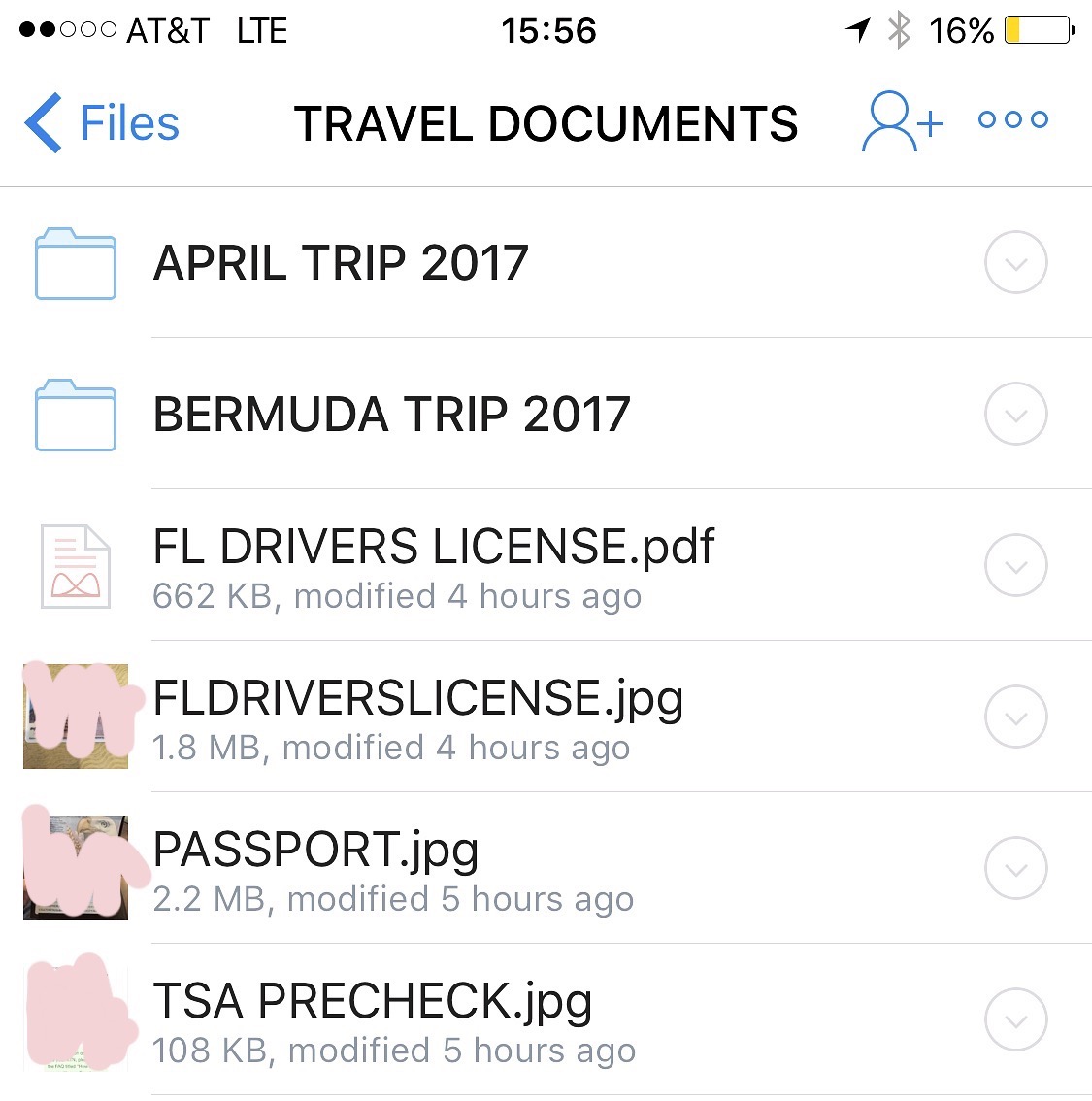
Task: Tap the Bluetooth icon in the status bar
Action: (898, 30)
